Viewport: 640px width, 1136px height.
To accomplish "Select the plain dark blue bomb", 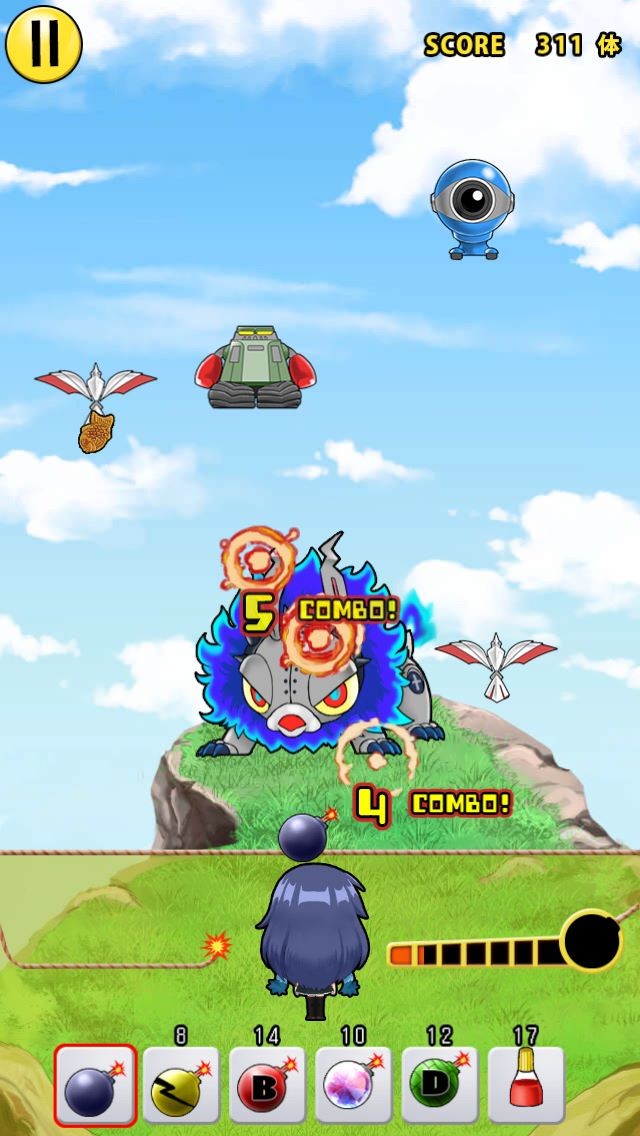I will [95, 1087].
